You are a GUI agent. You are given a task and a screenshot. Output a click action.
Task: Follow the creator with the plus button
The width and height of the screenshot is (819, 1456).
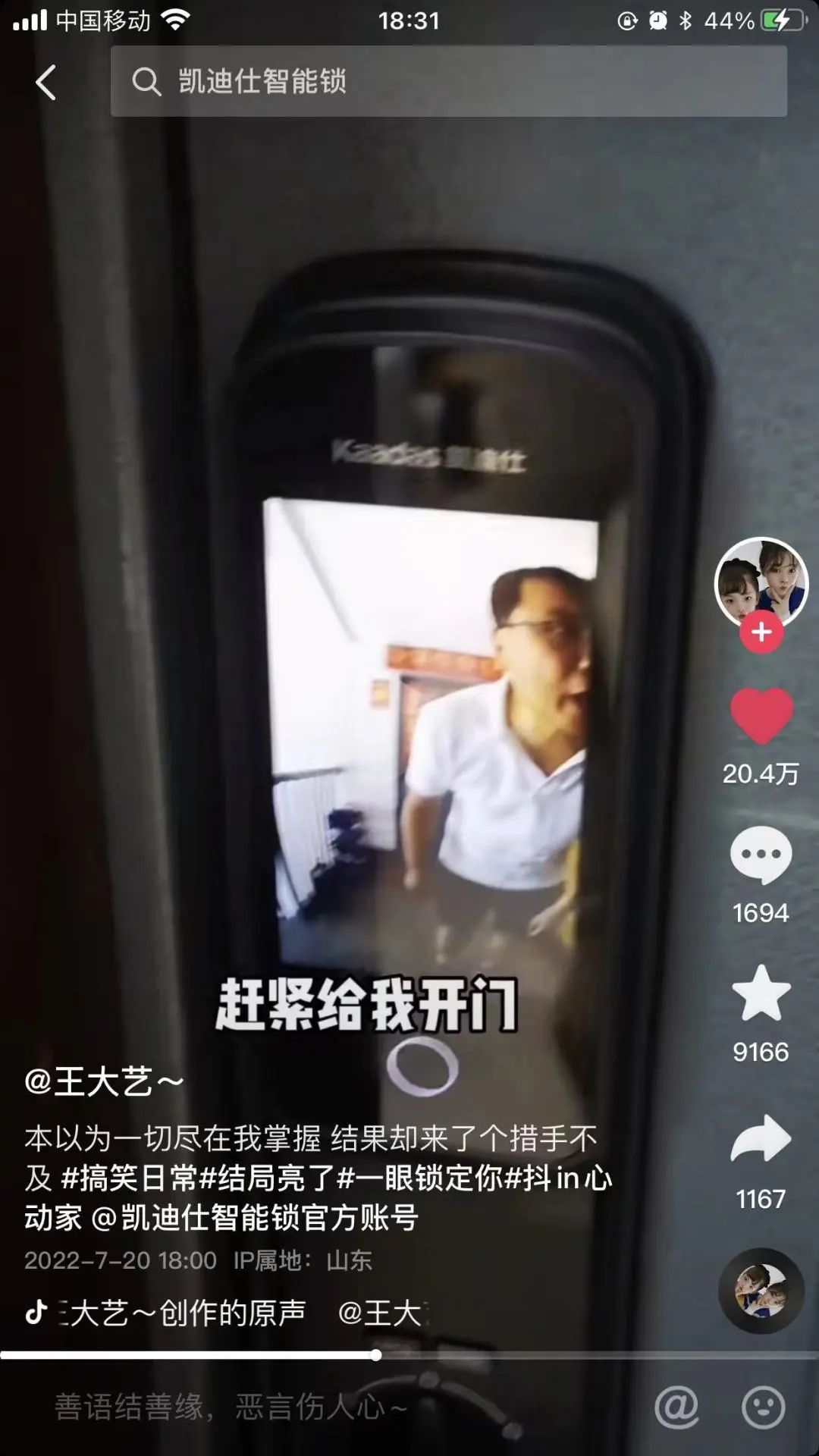pos(761,632)
